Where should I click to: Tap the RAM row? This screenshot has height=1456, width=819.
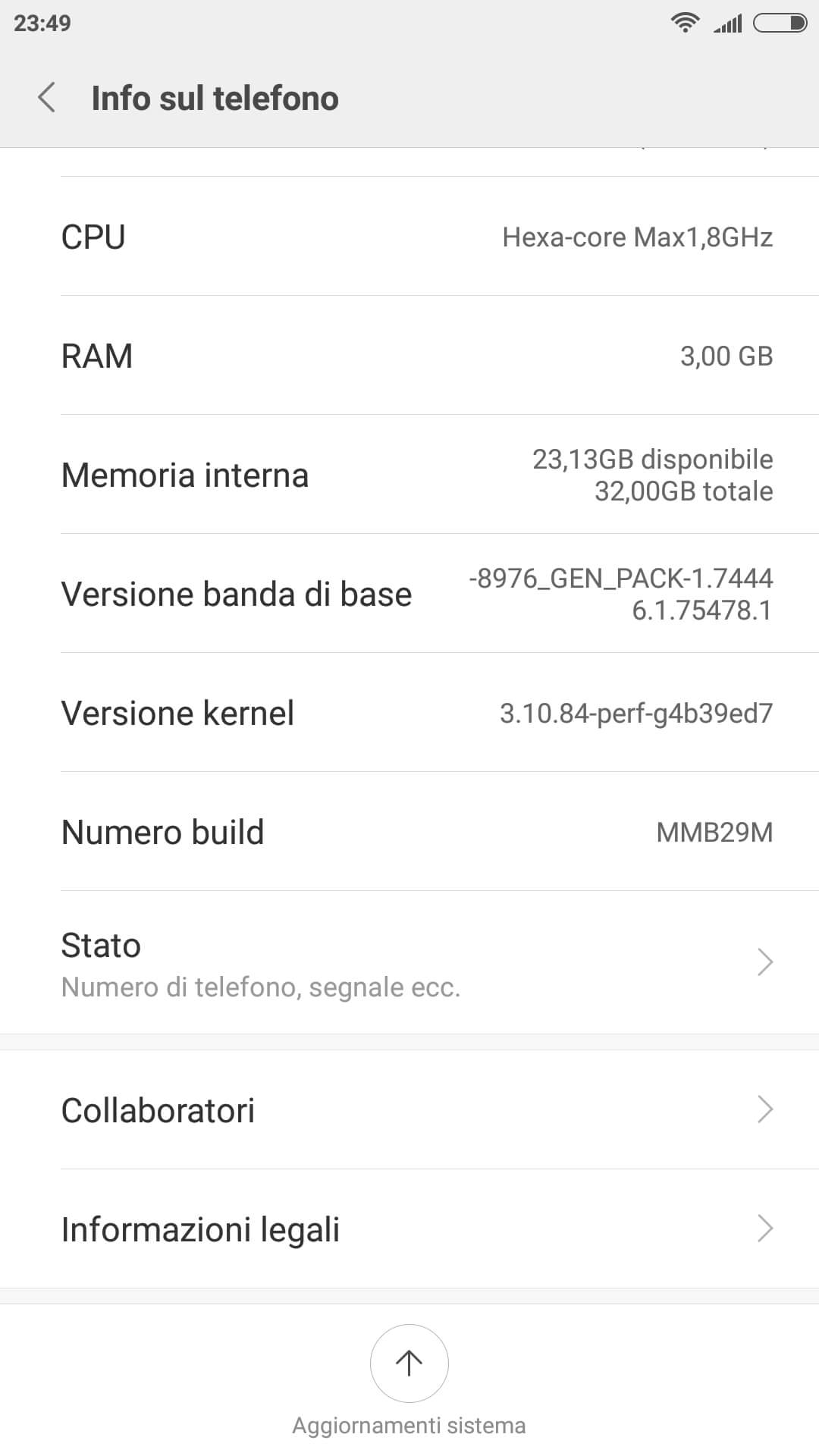(409, 356)
